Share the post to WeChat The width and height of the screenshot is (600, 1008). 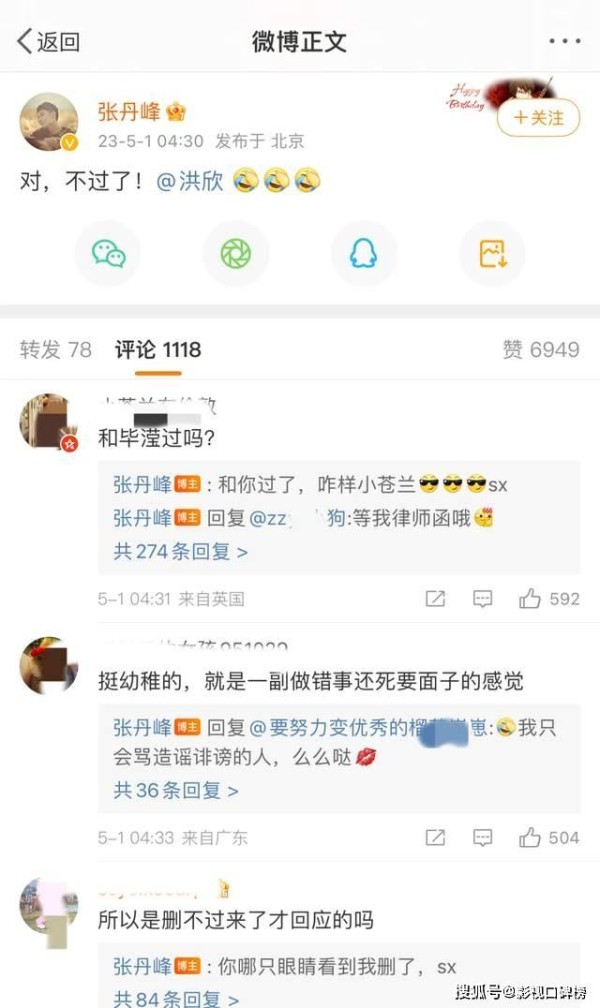[108, 253]
